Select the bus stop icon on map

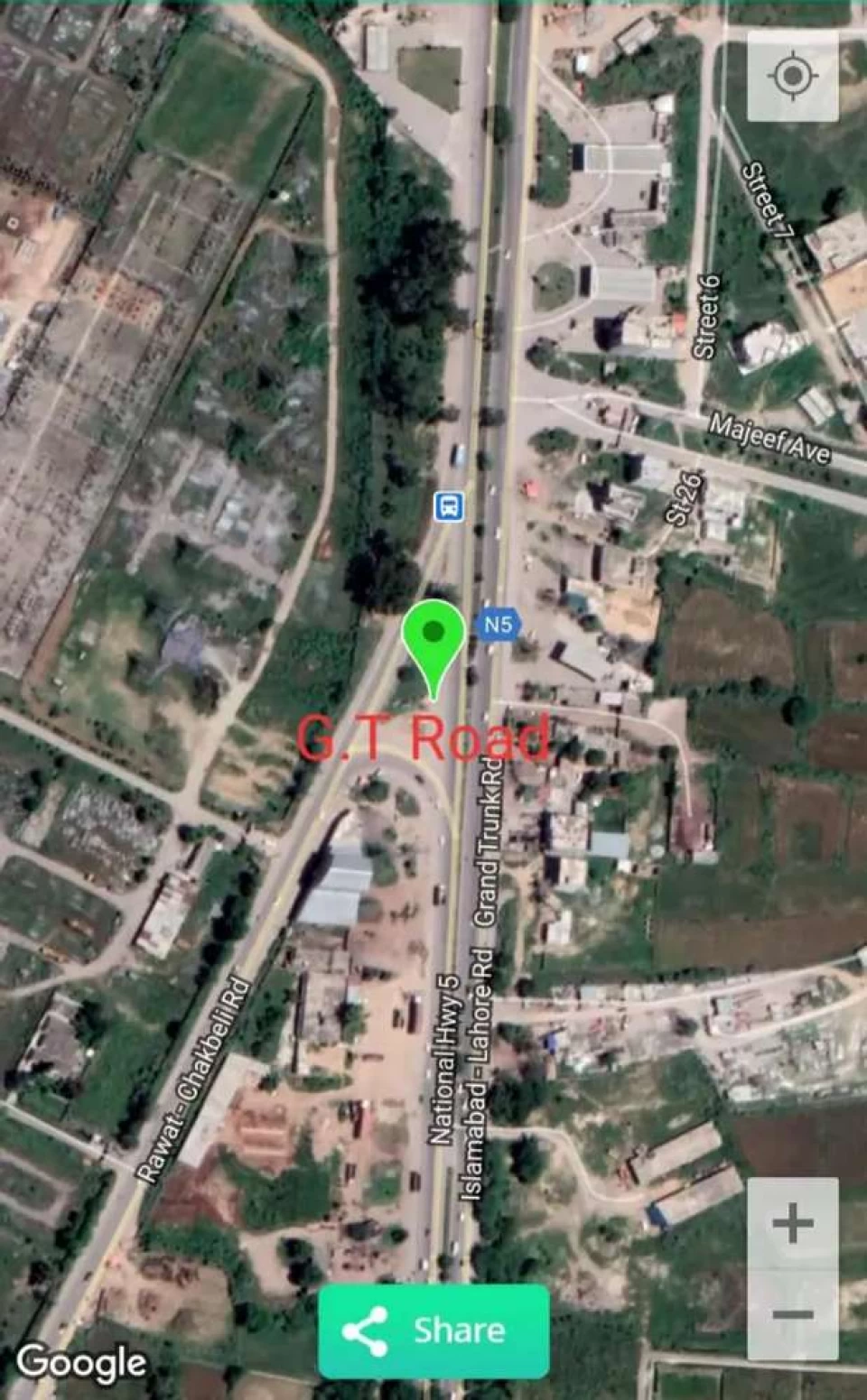point(449,506)
